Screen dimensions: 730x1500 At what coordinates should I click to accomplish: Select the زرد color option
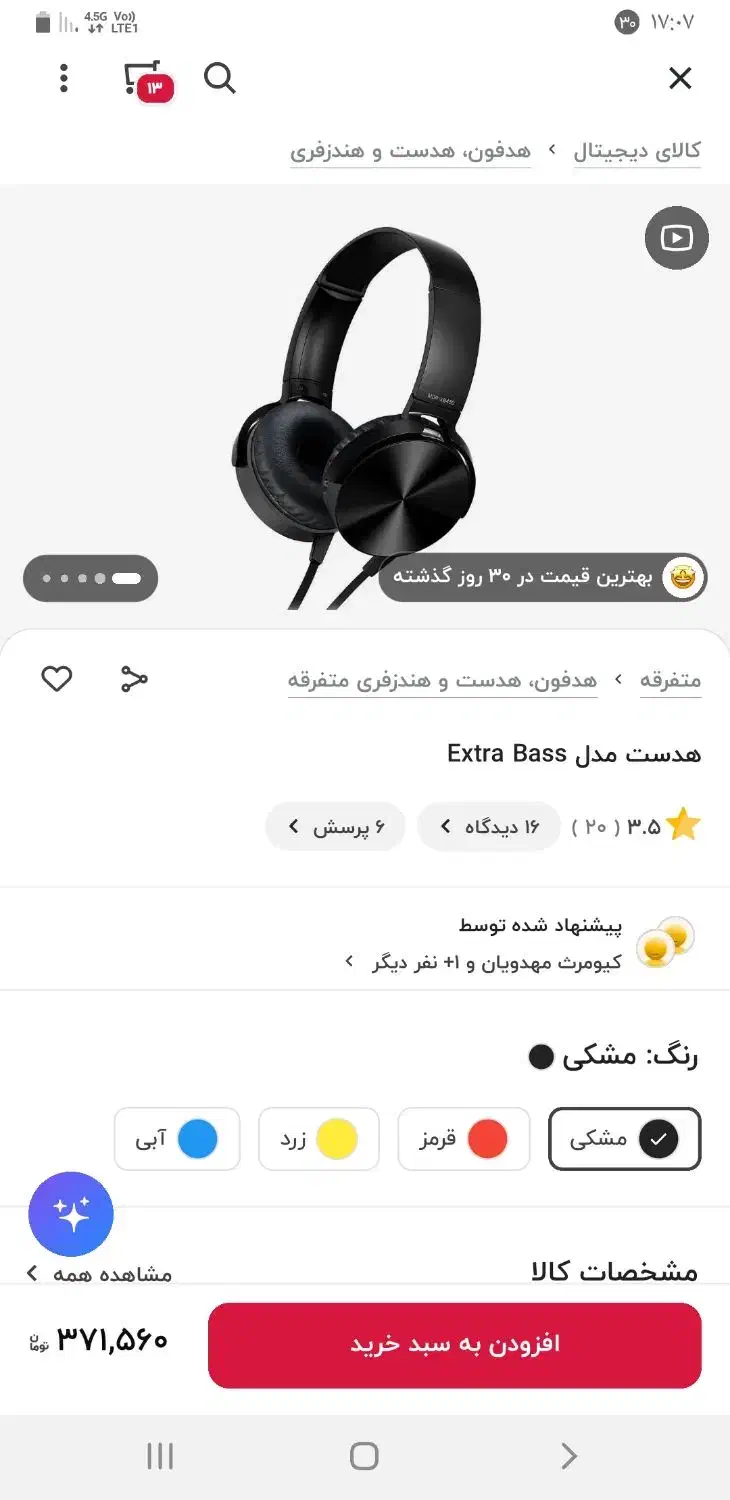(319, 1139)
